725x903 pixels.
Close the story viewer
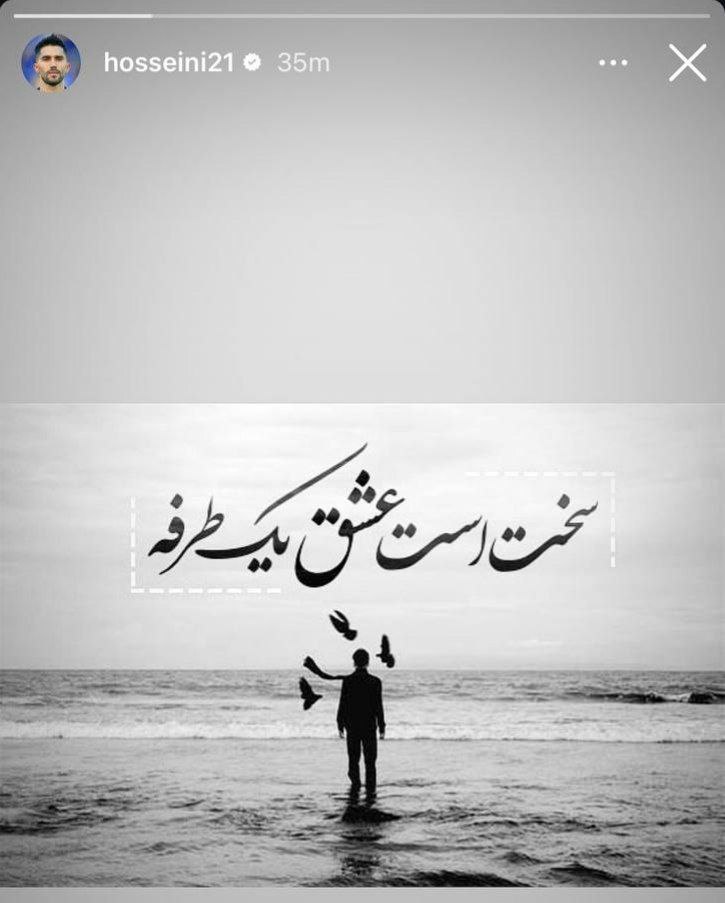click(x=687, y=63)
